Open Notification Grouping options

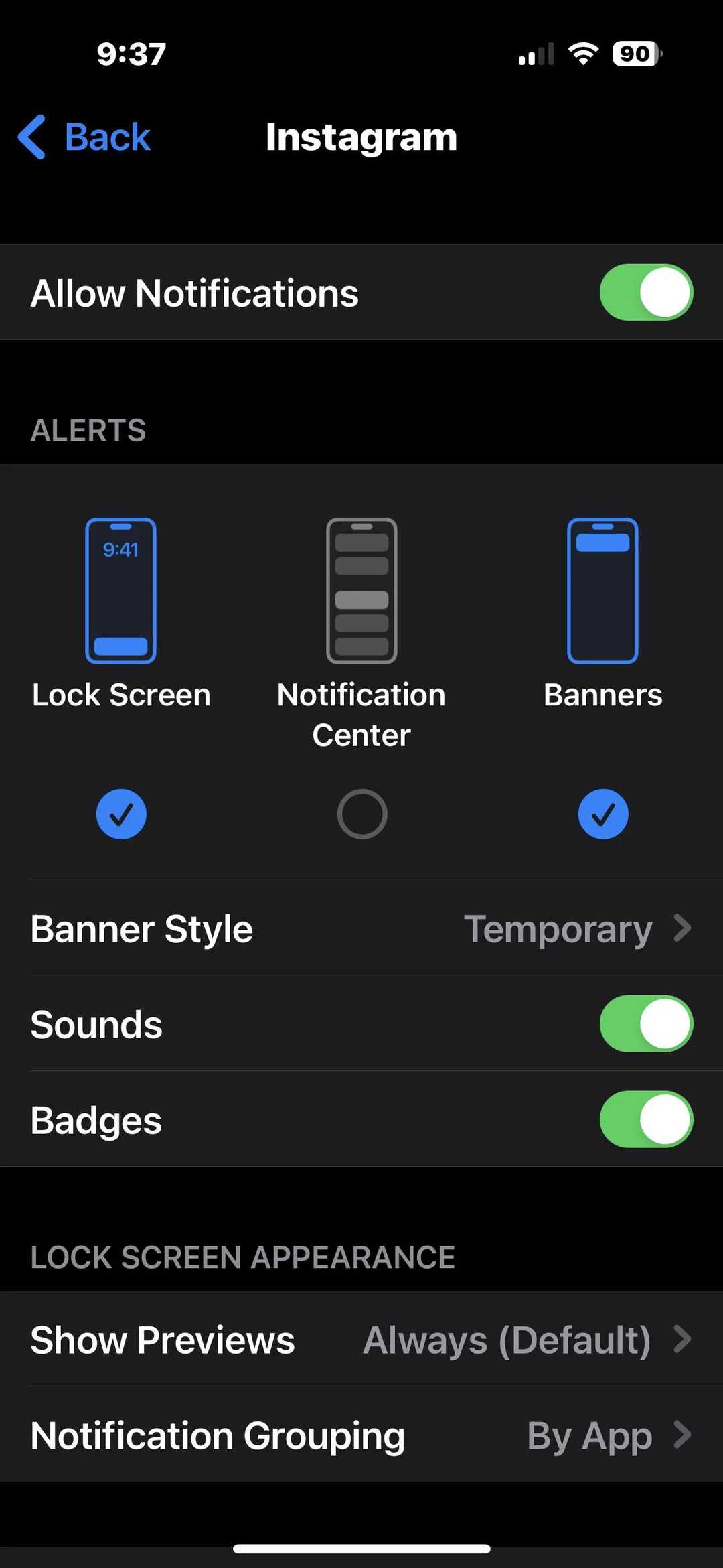[361, 1435]
